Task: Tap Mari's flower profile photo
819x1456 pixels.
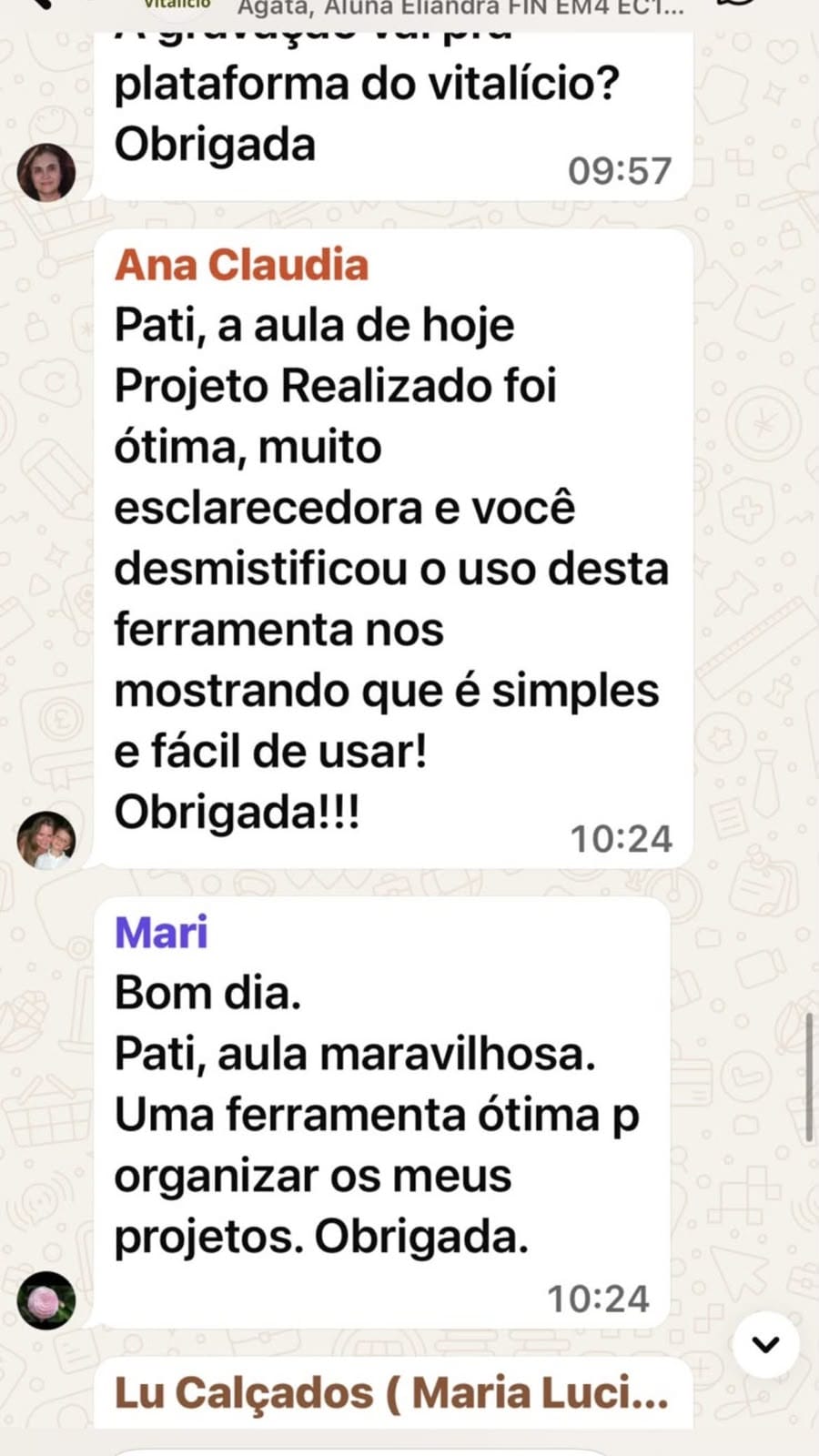Action: 45,1300
